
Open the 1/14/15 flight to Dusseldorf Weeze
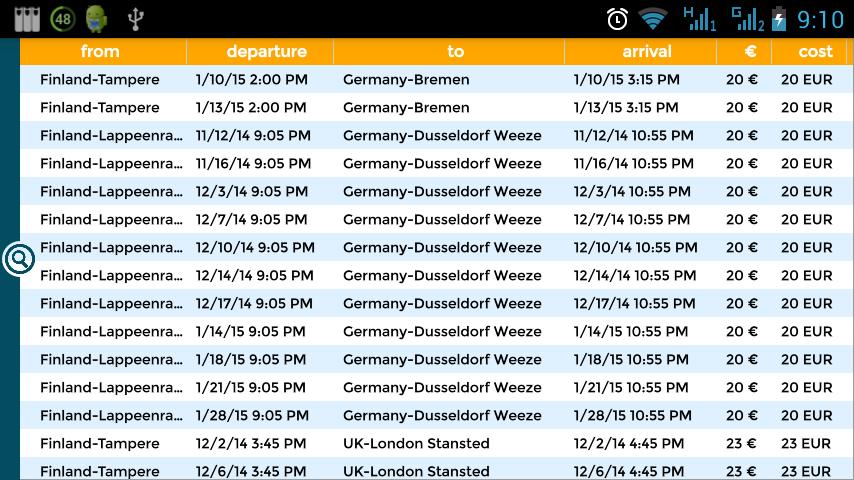tap(436, 332)
